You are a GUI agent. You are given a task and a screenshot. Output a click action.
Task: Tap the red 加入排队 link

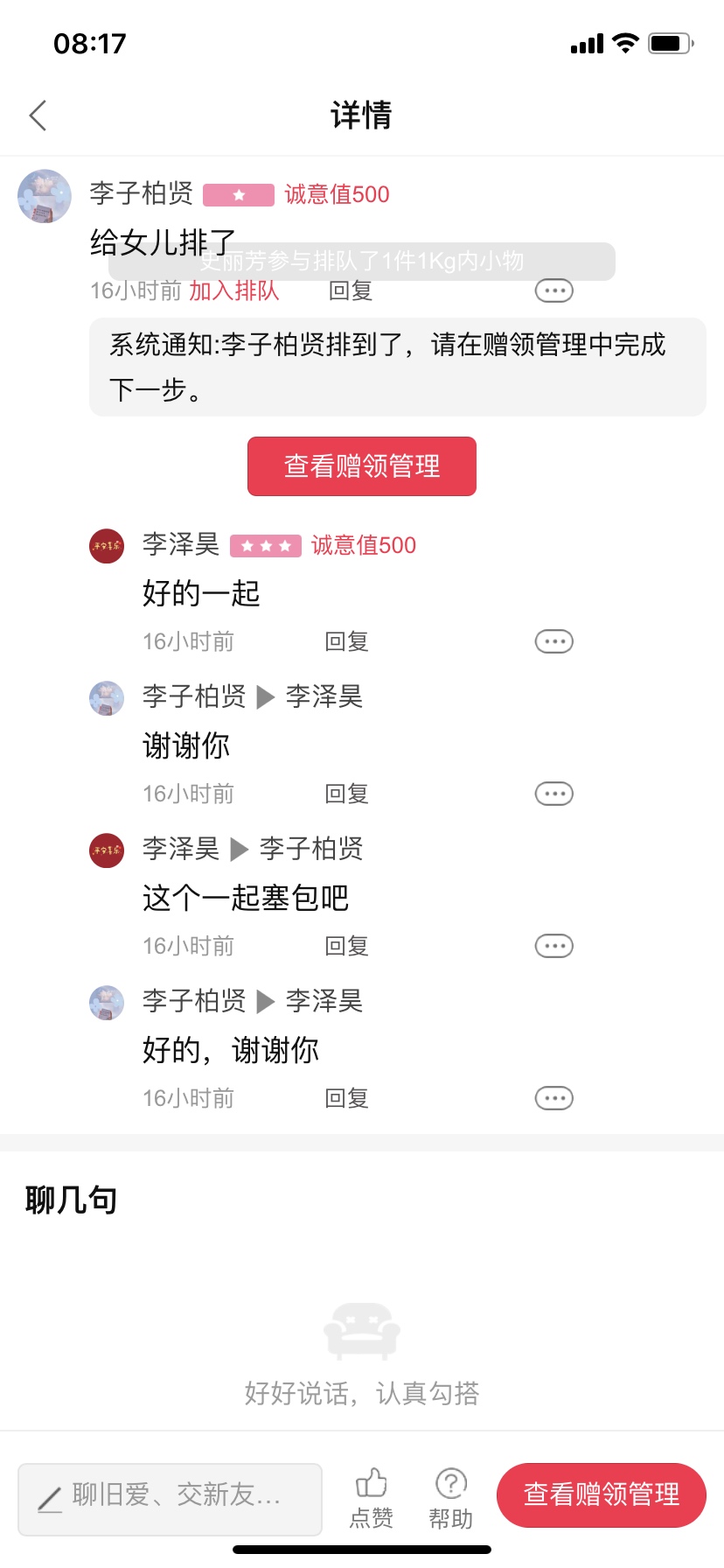point(234,290)
